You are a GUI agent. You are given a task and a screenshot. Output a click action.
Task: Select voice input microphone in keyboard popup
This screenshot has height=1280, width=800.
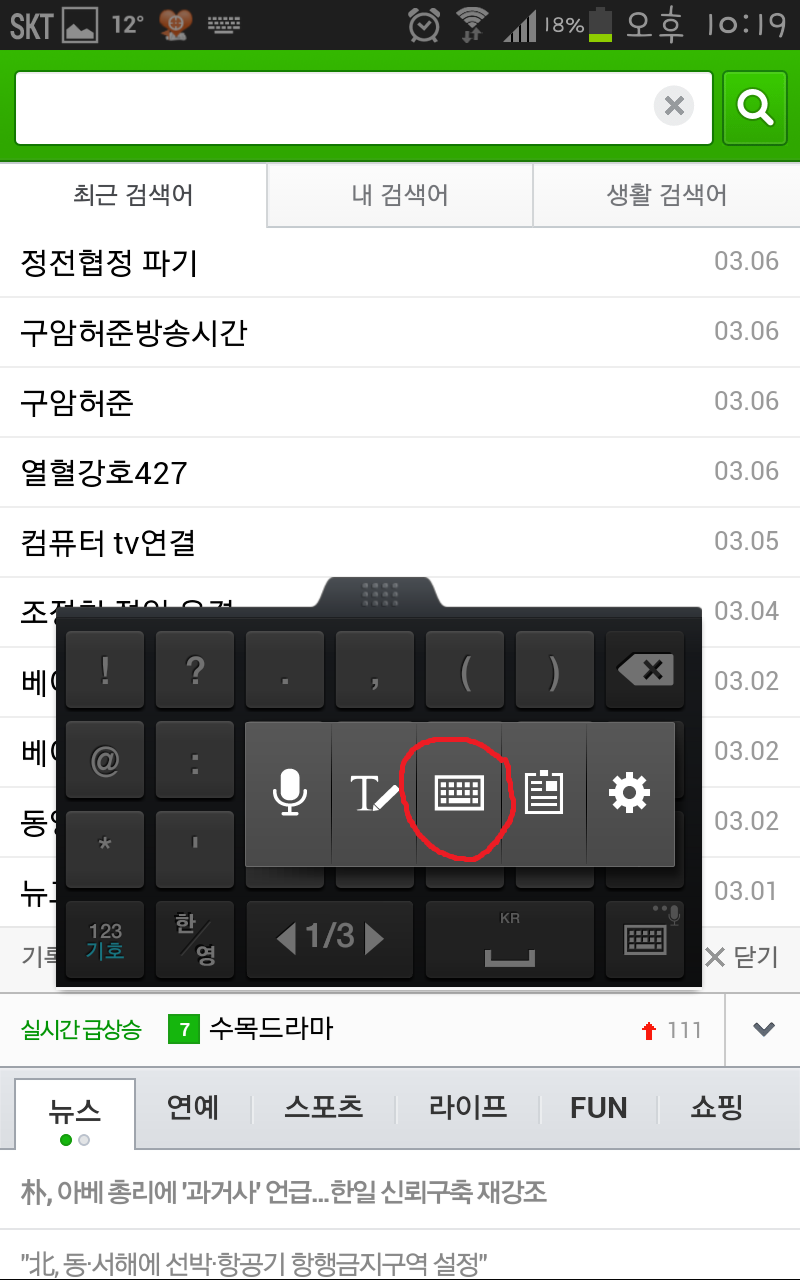pyautogui.click(x=289, y=794)
